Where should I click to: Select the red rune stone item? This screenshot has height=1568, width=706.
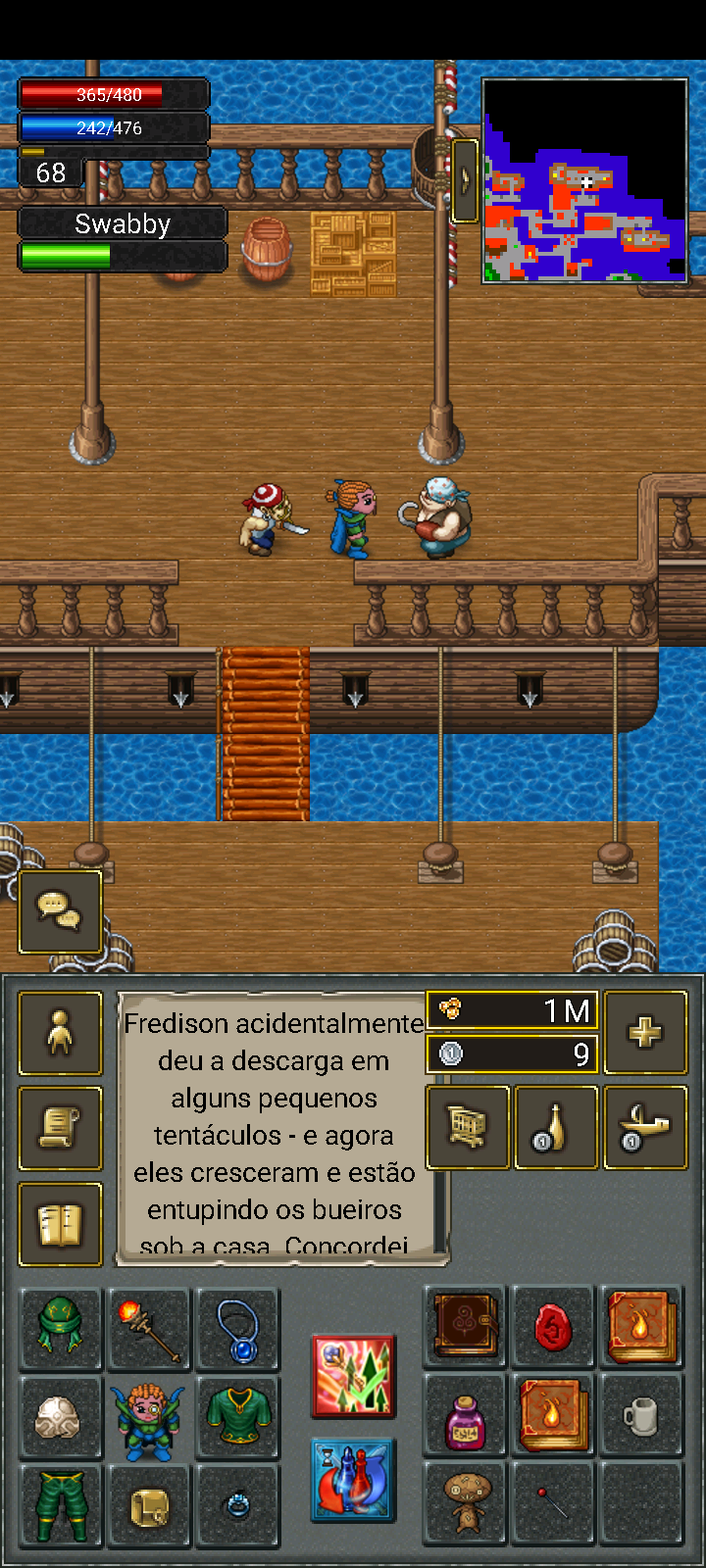pos(554,1327)
